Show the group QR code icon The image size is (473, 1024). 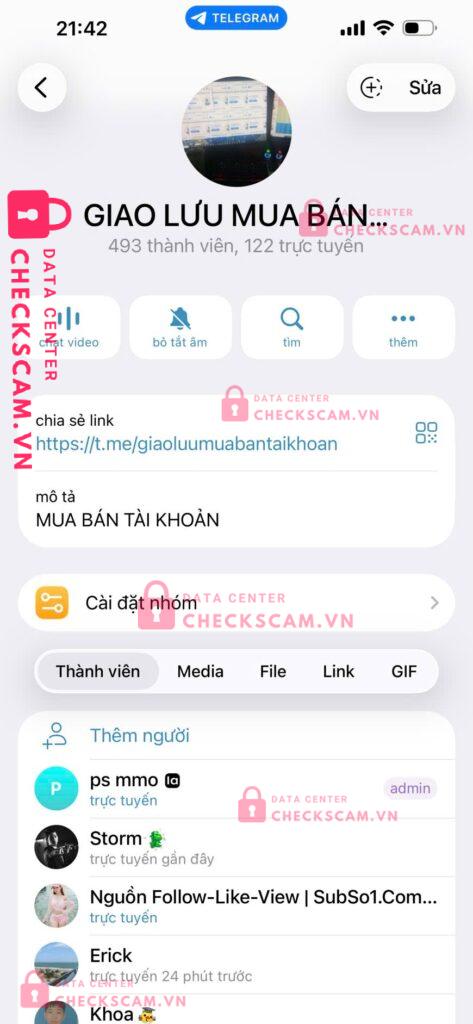click(x=426, y=432)
